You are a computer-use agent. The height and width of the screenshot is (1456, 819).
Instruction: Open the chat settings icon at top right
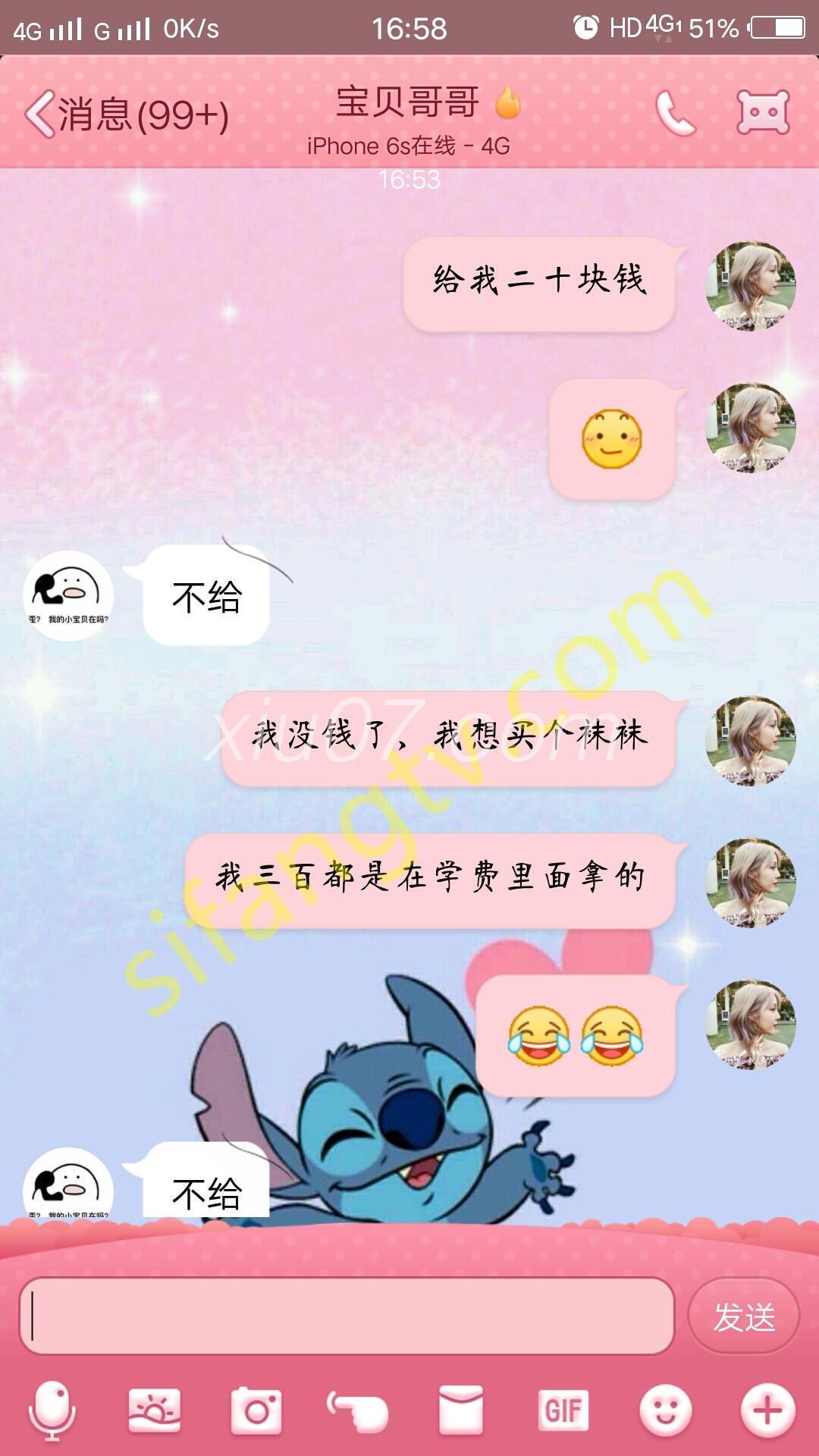point(763,113)
